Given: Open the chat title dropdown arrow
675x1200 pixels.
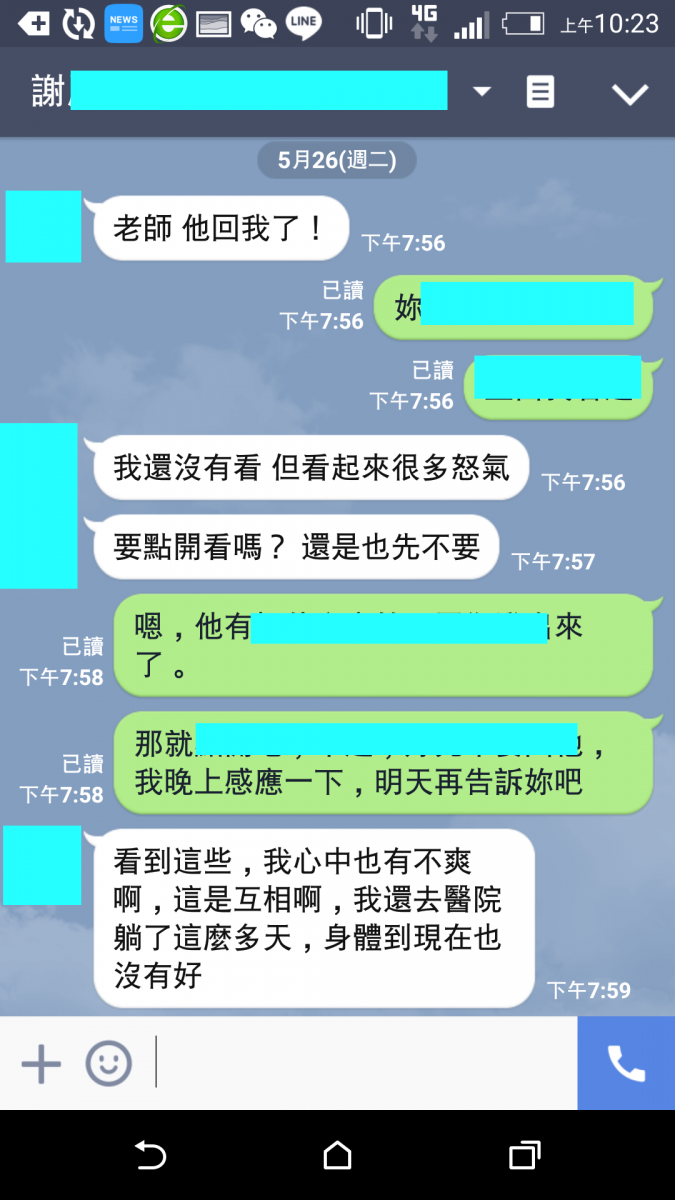Looking at the screenshot, I should [x=482, y=92].
